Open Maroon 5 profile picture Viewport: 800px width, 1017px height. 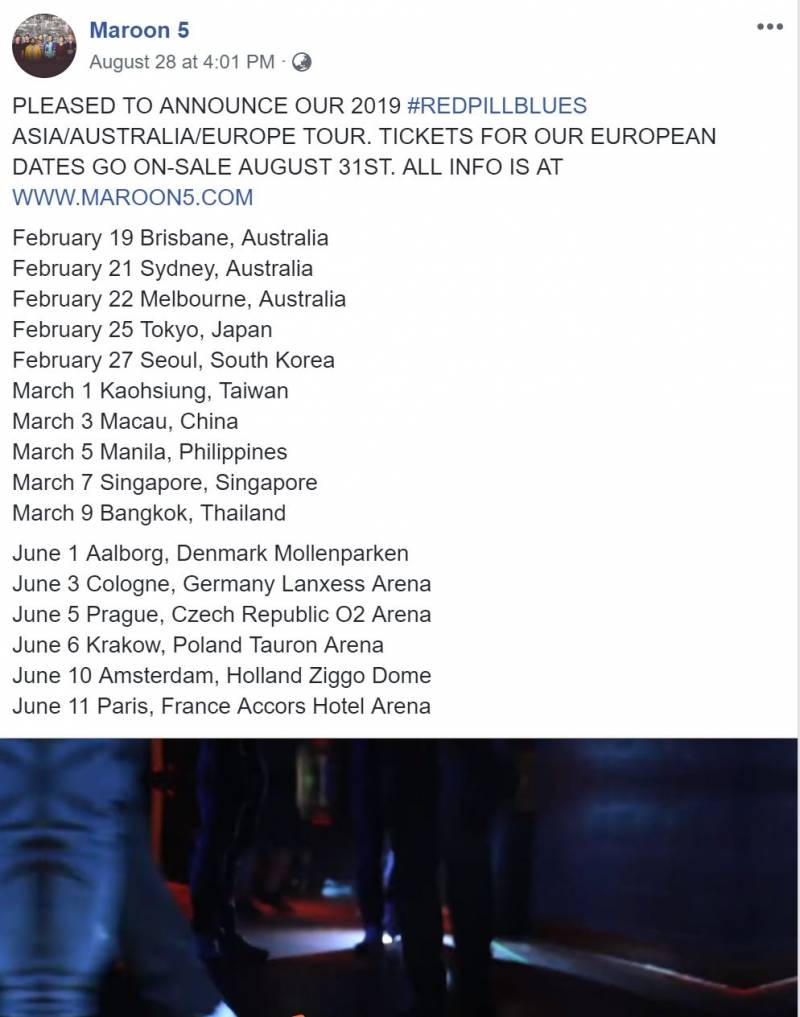pyautogui.click(x=44, y=46)
